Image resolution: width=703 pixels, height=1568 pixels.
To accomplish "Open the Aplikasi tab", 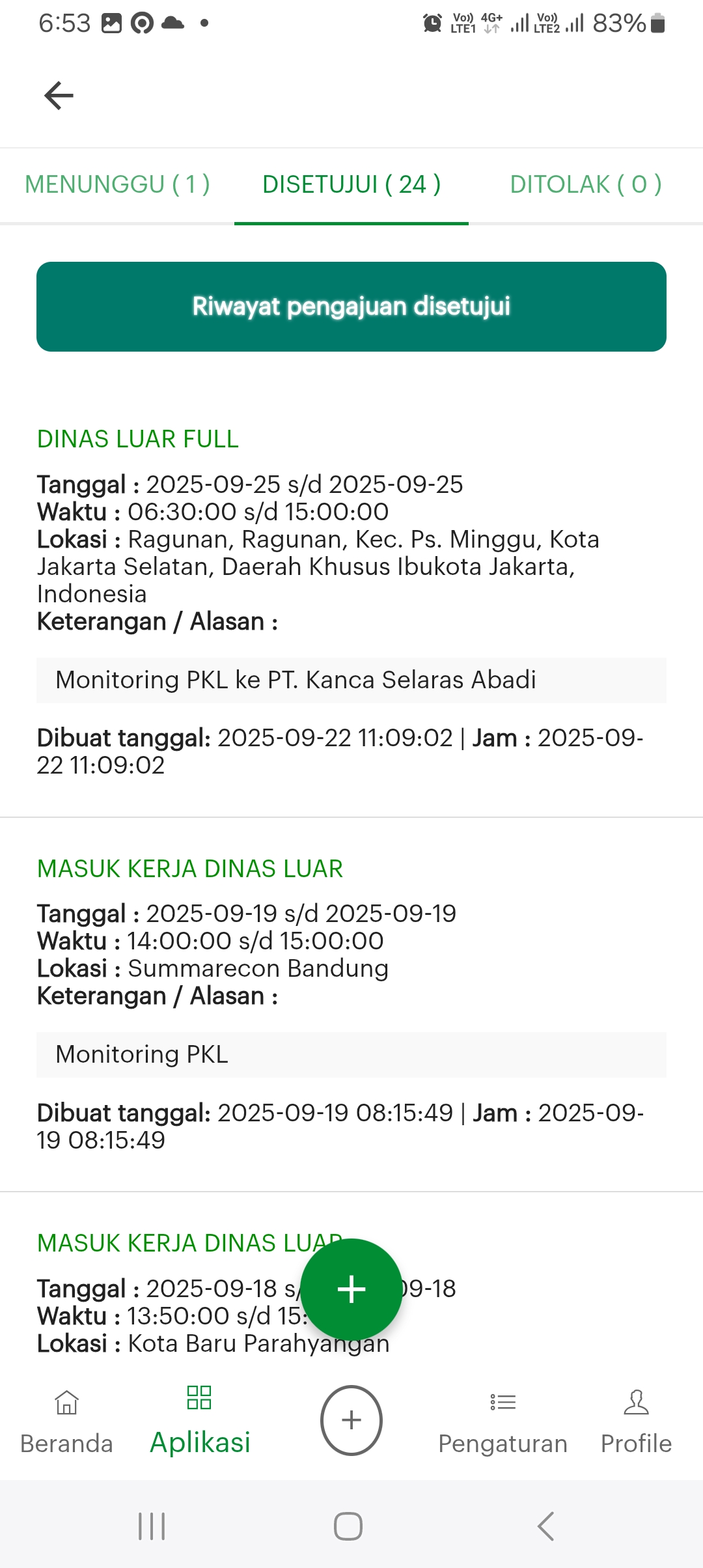I will [x=200, y=1421].
